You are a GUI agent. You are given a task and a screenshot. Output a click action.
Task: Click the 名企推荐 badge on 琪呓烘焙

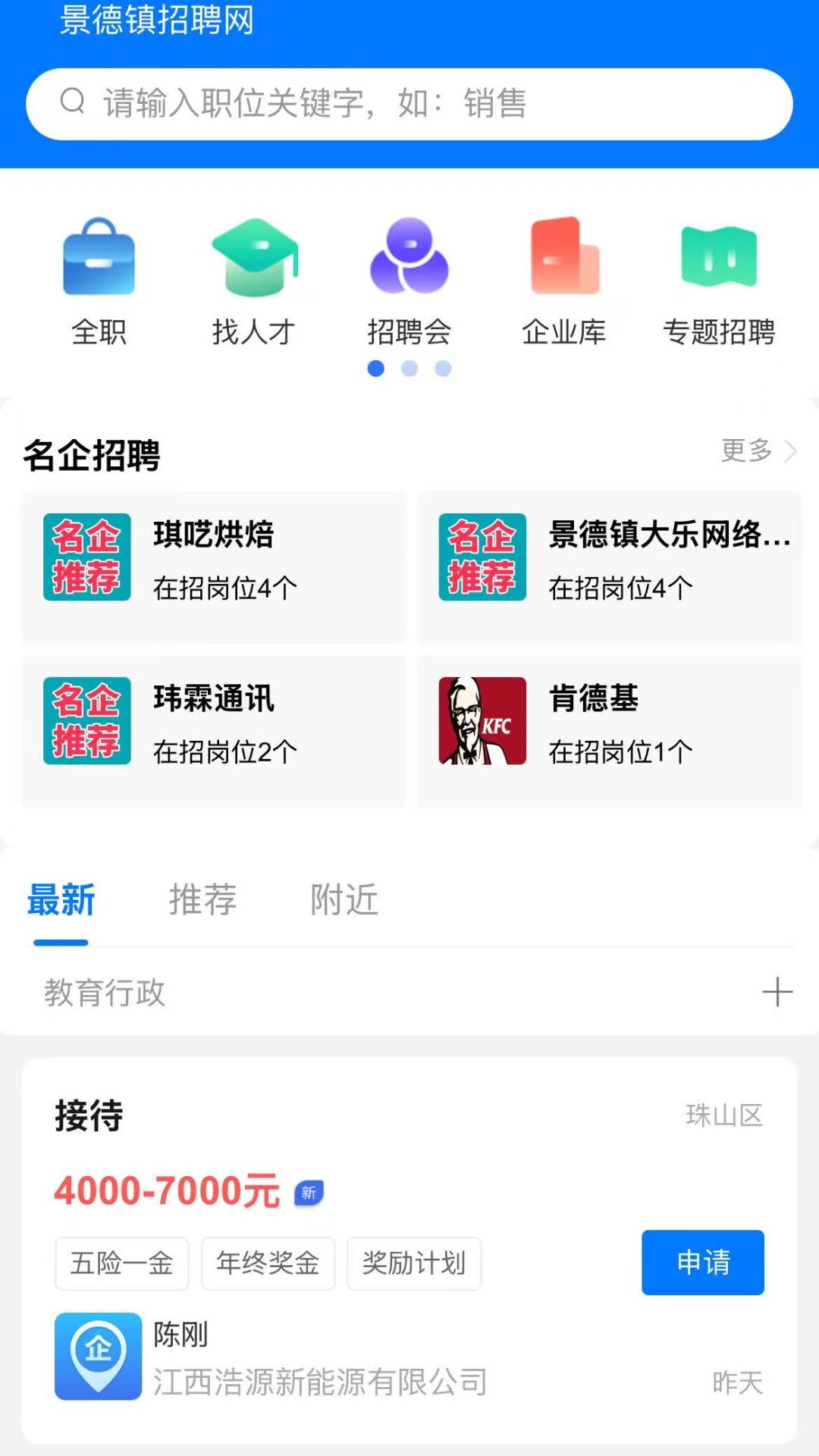point(86,557)
